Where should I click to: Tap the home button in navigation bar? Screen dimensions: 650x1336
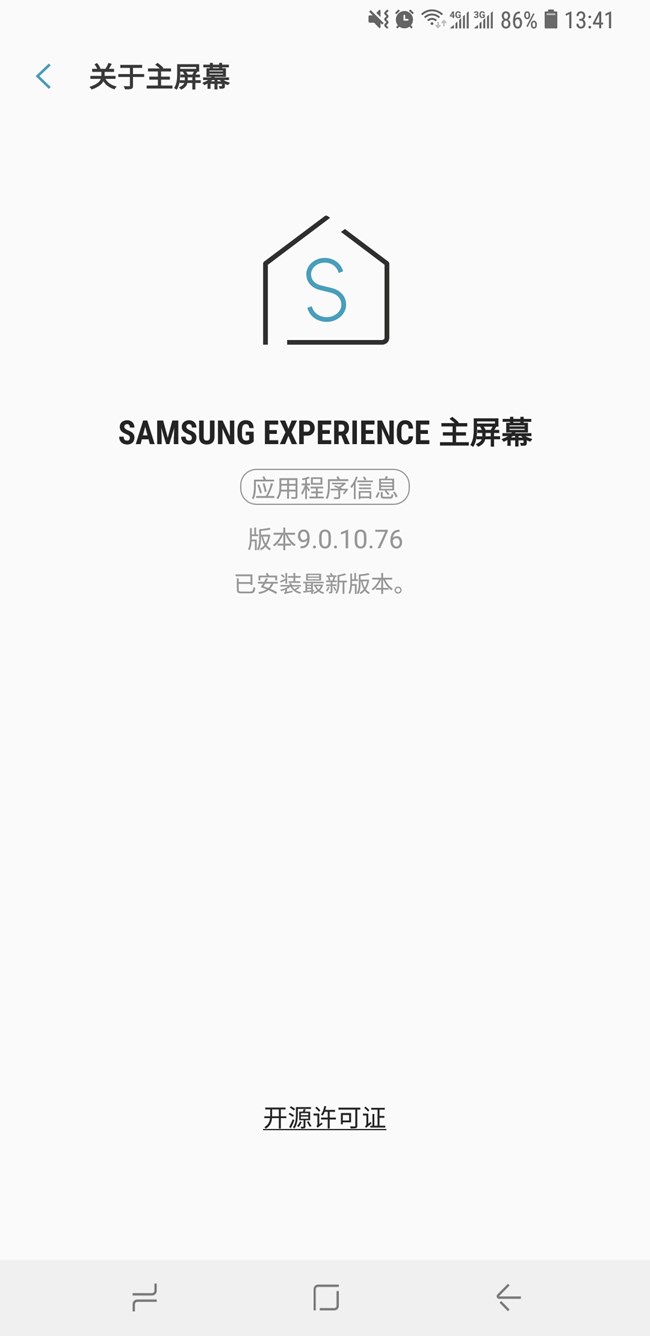[x=325, y=1298]
